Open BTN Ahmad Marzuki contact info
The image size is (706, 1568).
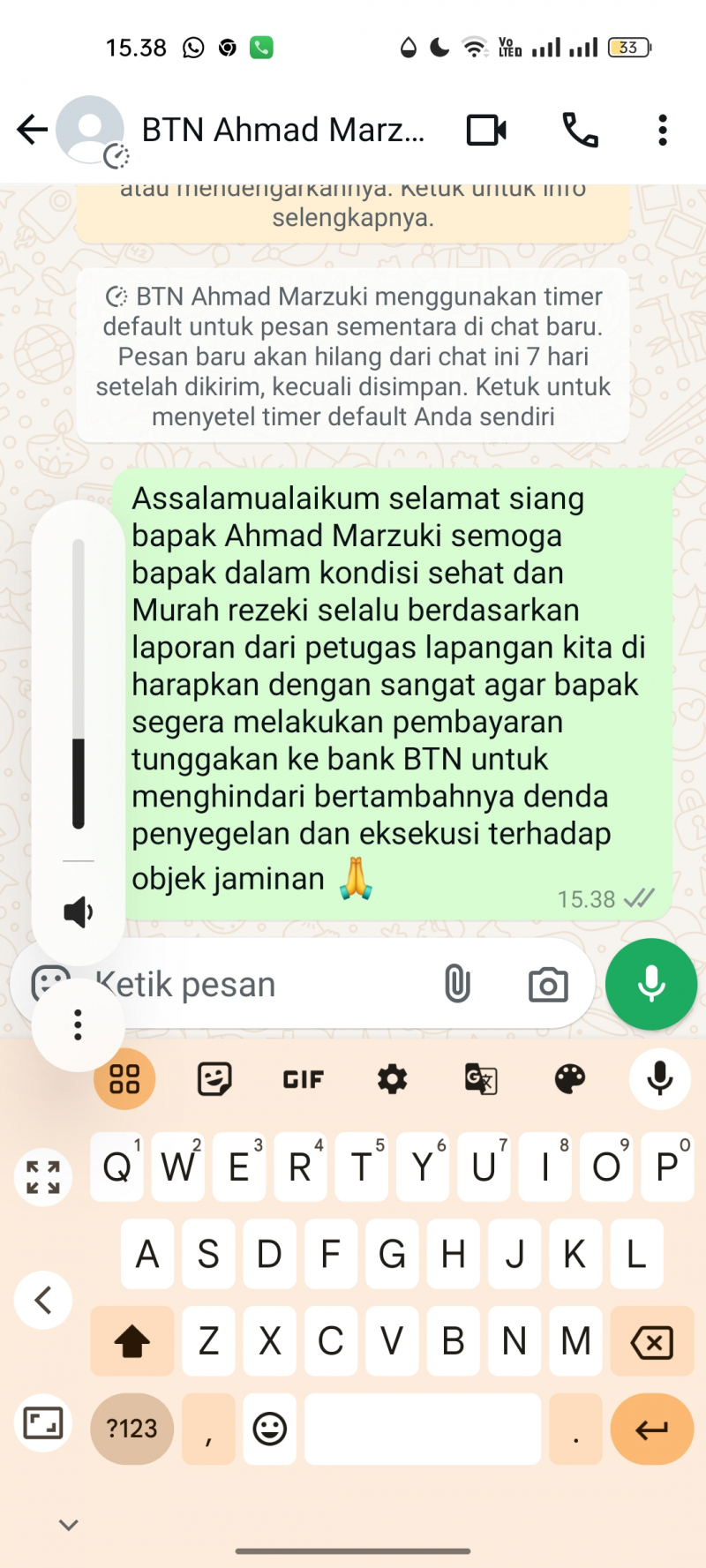pyautogui.click(x=282, y=131)
